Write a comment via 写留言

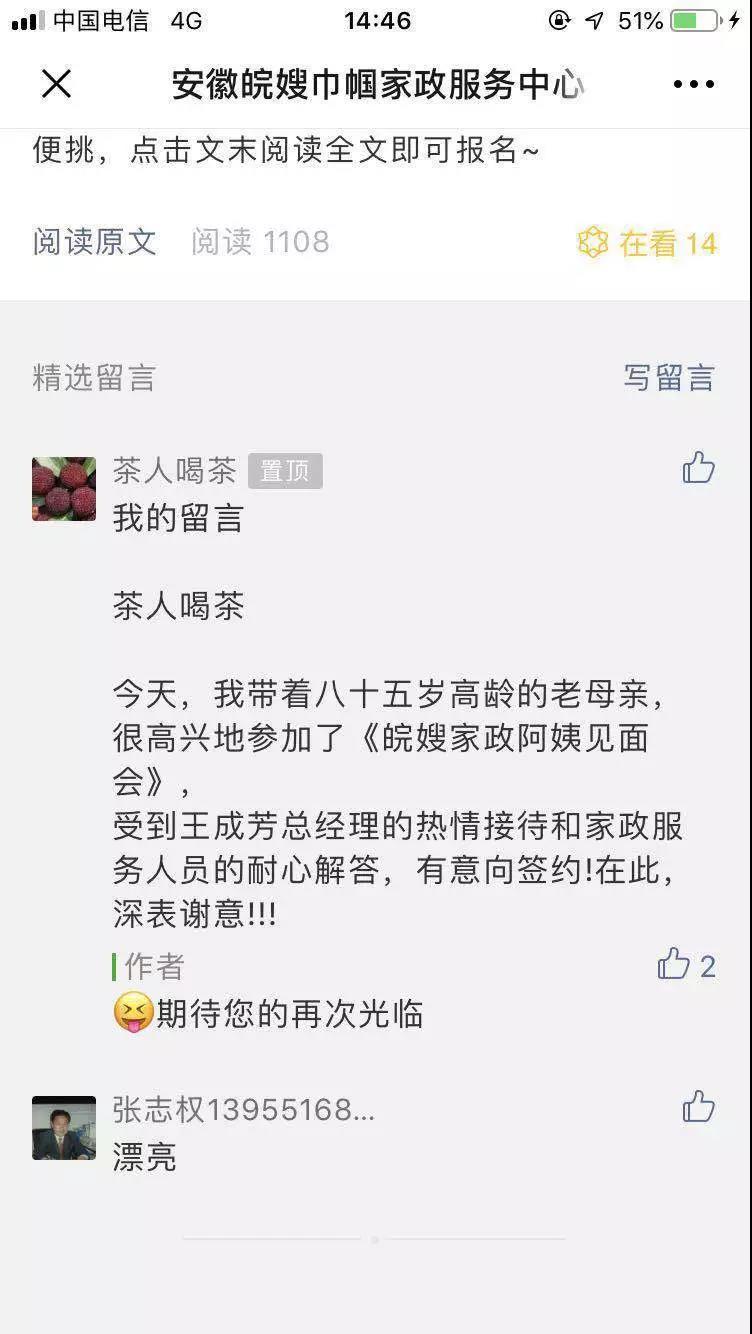(x=668, y=378)
